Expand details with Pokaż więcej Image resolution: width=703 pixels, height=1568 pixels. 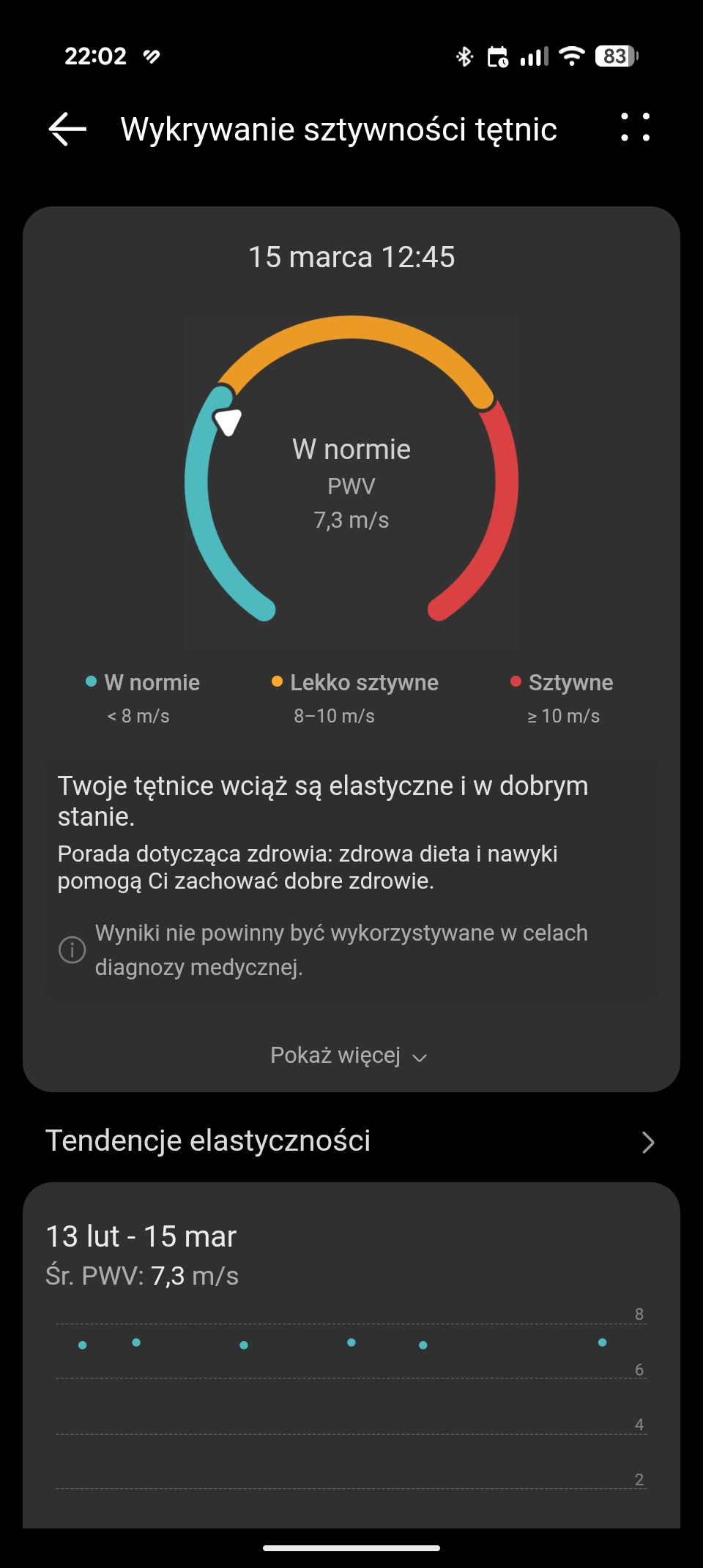pyautogui.click(x=349, y=1056)
